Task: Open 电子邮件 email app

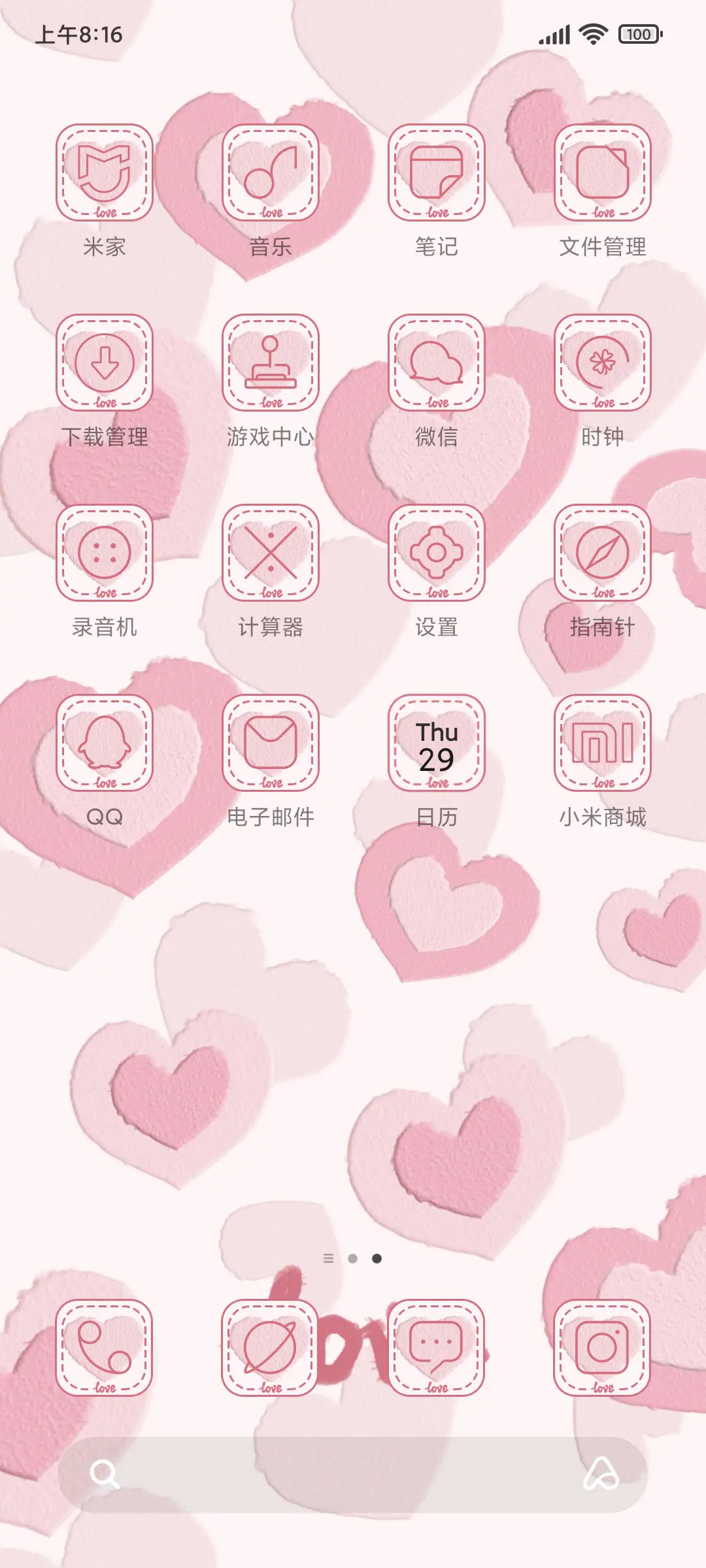Action: (x=271, y=743)
